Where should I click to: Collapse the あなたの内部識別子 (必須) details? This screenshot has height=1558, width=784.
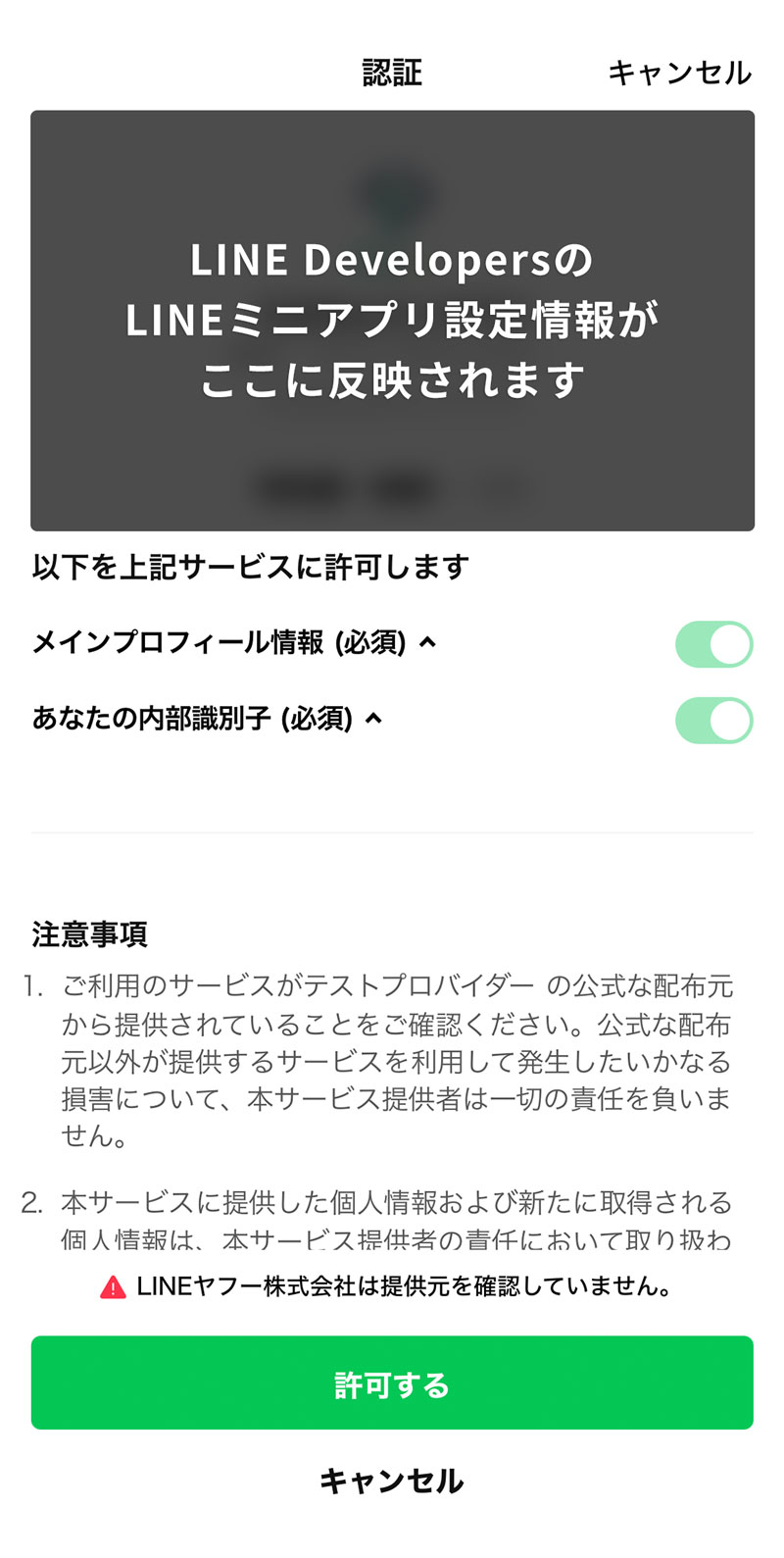pyautogui.click(x=373, y=719)
